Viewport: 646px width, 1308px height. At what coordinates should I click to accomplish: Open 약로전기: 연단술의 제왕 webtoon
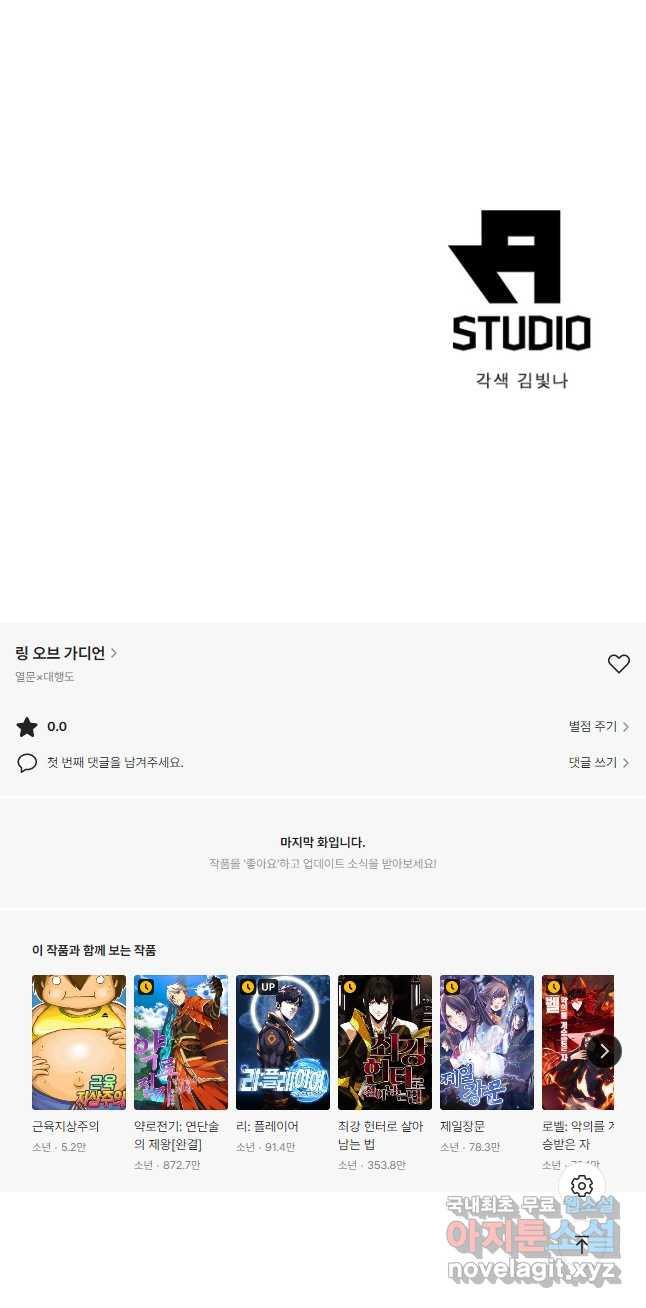click(x=181, y=1042)
